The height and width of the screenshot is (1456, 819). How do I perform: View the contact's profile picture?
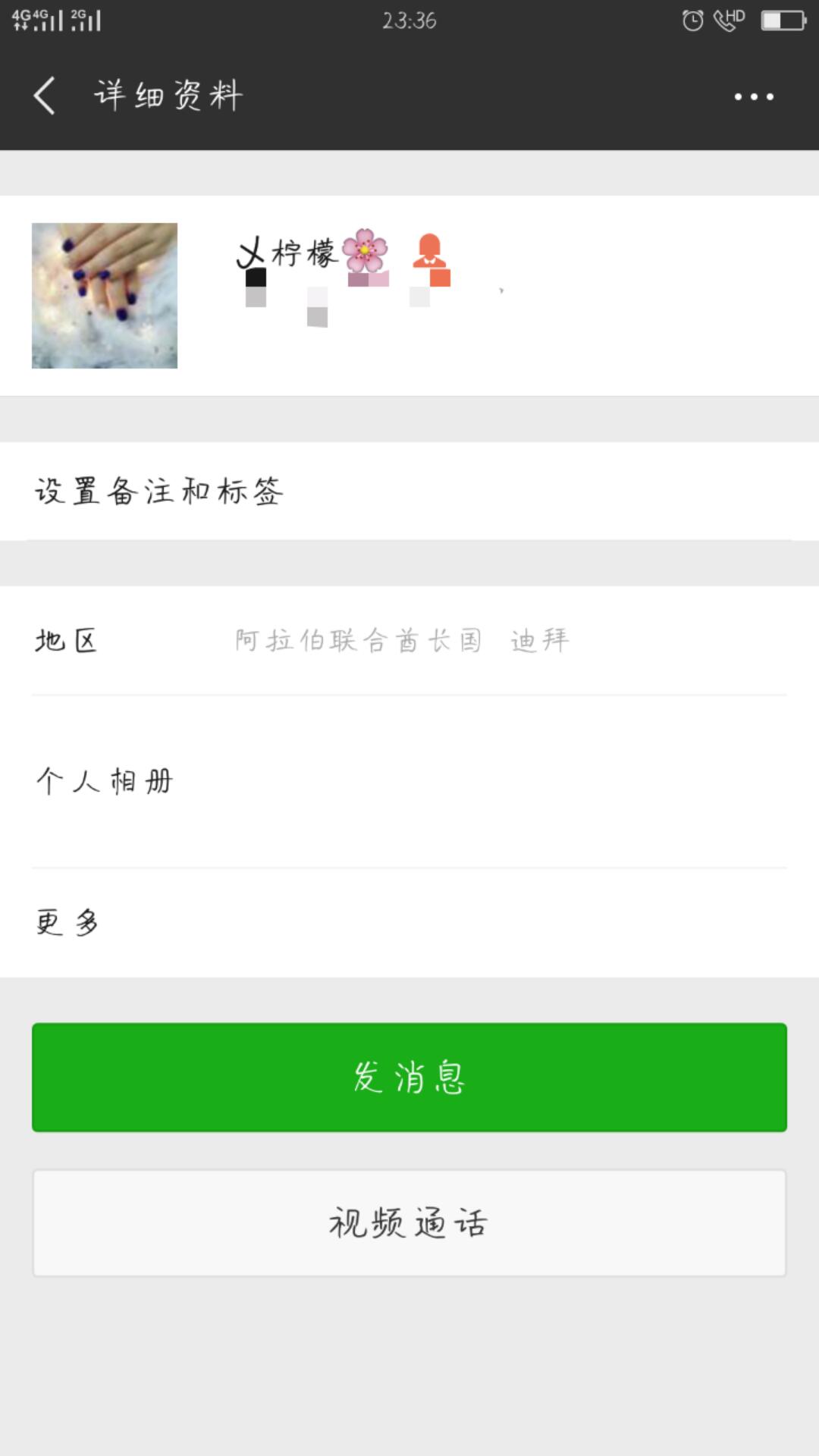coord(105,296)
